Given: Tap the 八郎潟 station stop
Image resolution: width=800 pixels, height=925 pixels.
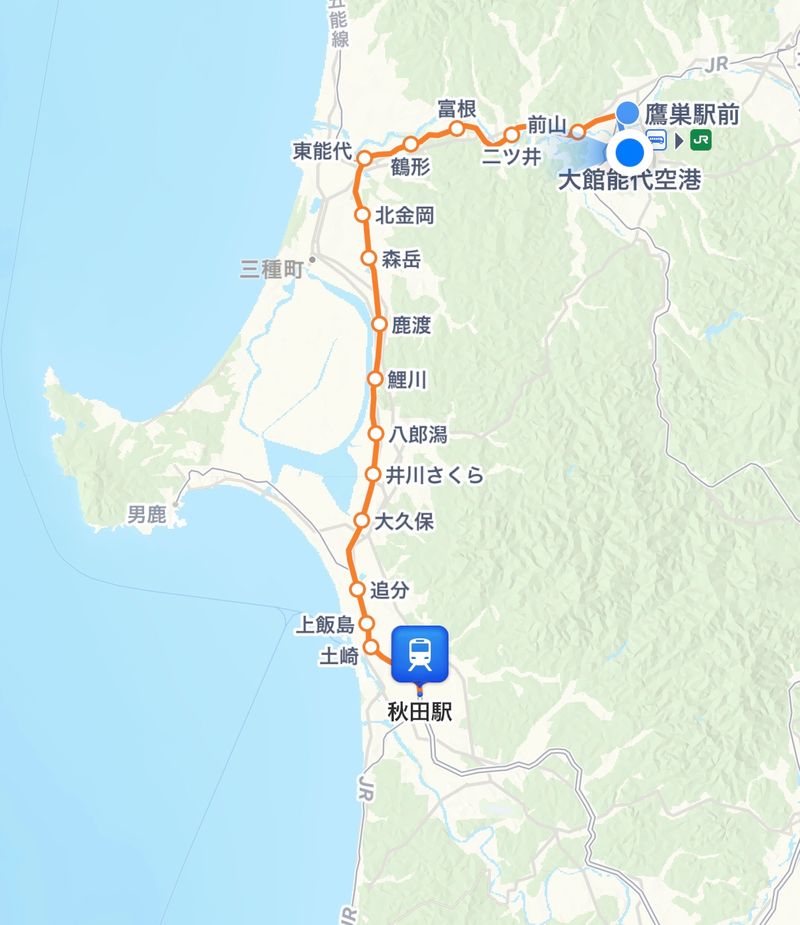Looking at the screenshot, I should [376, 434].
